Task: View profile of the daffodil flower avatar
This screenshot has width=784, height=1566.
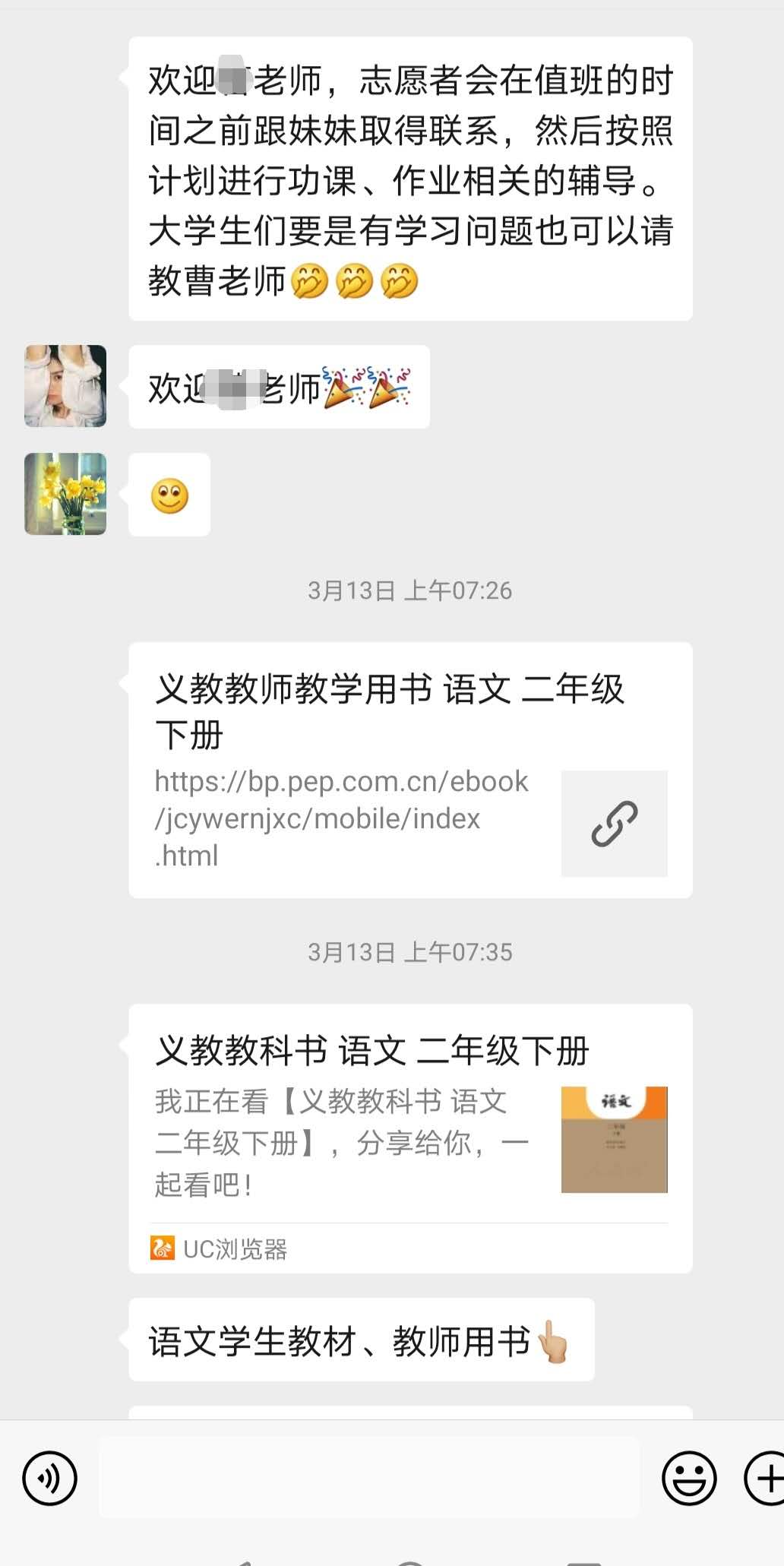Action: tap(65, 494)
